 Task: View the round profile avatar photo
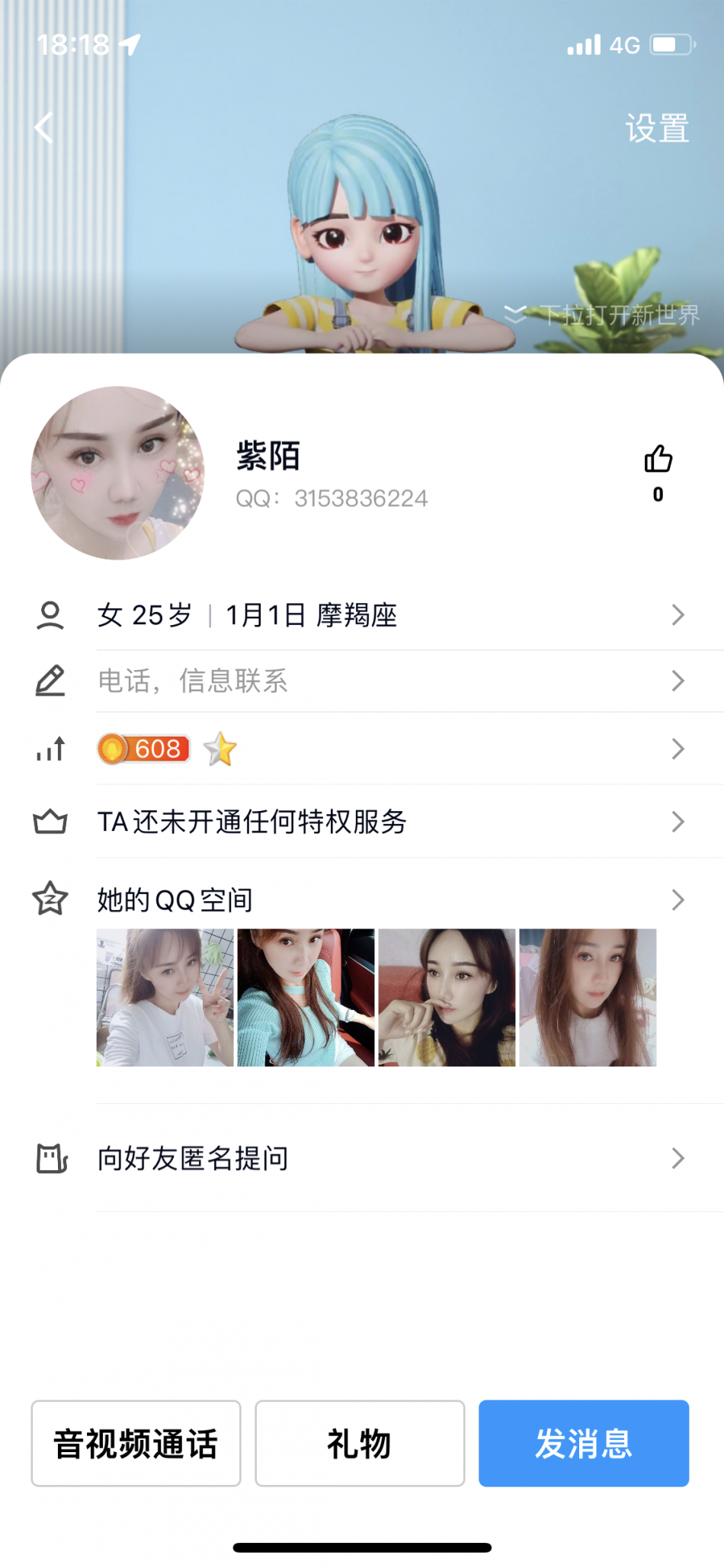click(x=118, y=473)
